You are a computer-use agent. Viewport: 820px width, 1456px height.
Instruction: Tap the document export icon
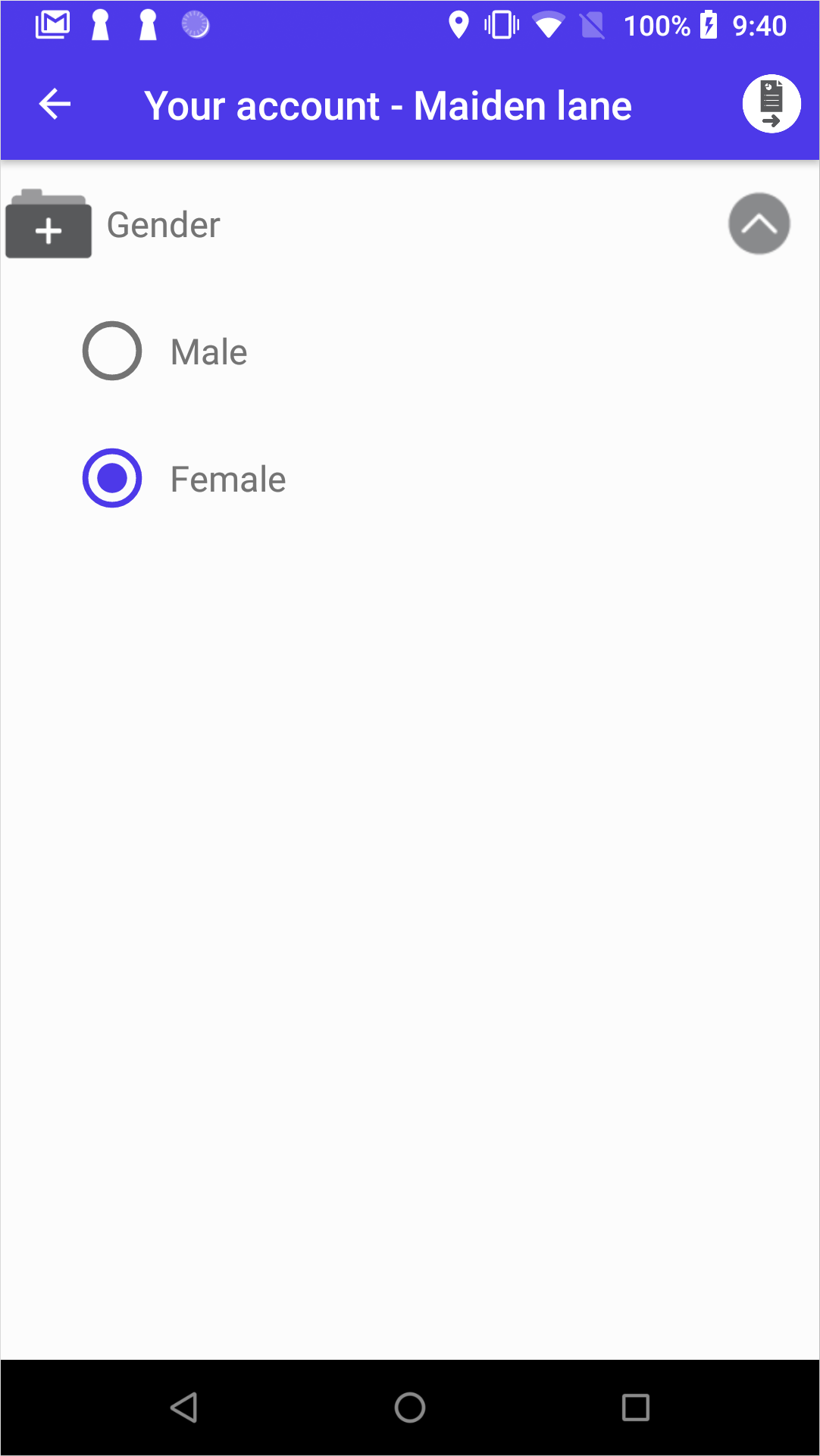click(771, 104)
